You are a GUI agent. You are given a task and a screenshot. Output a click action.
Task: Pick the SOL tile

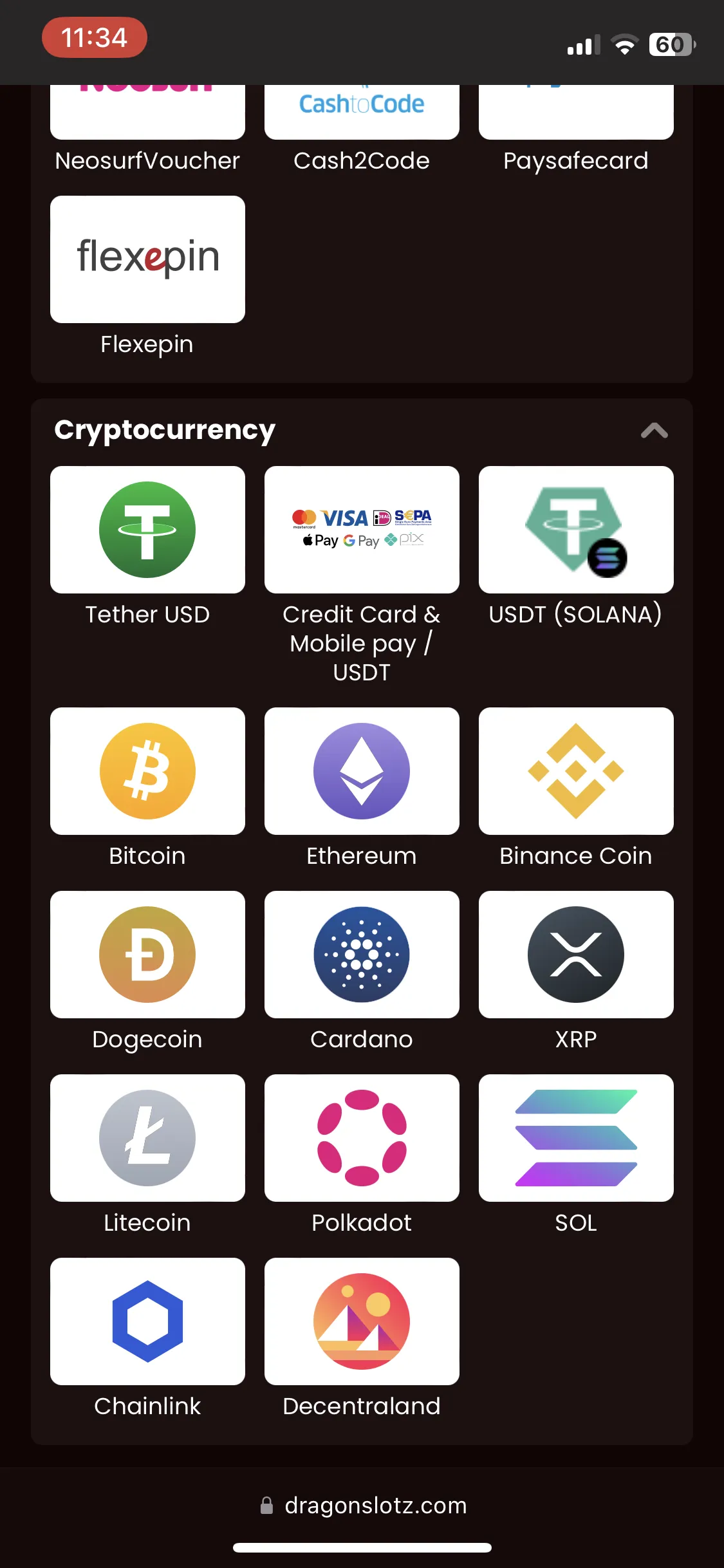[576, 1138]
